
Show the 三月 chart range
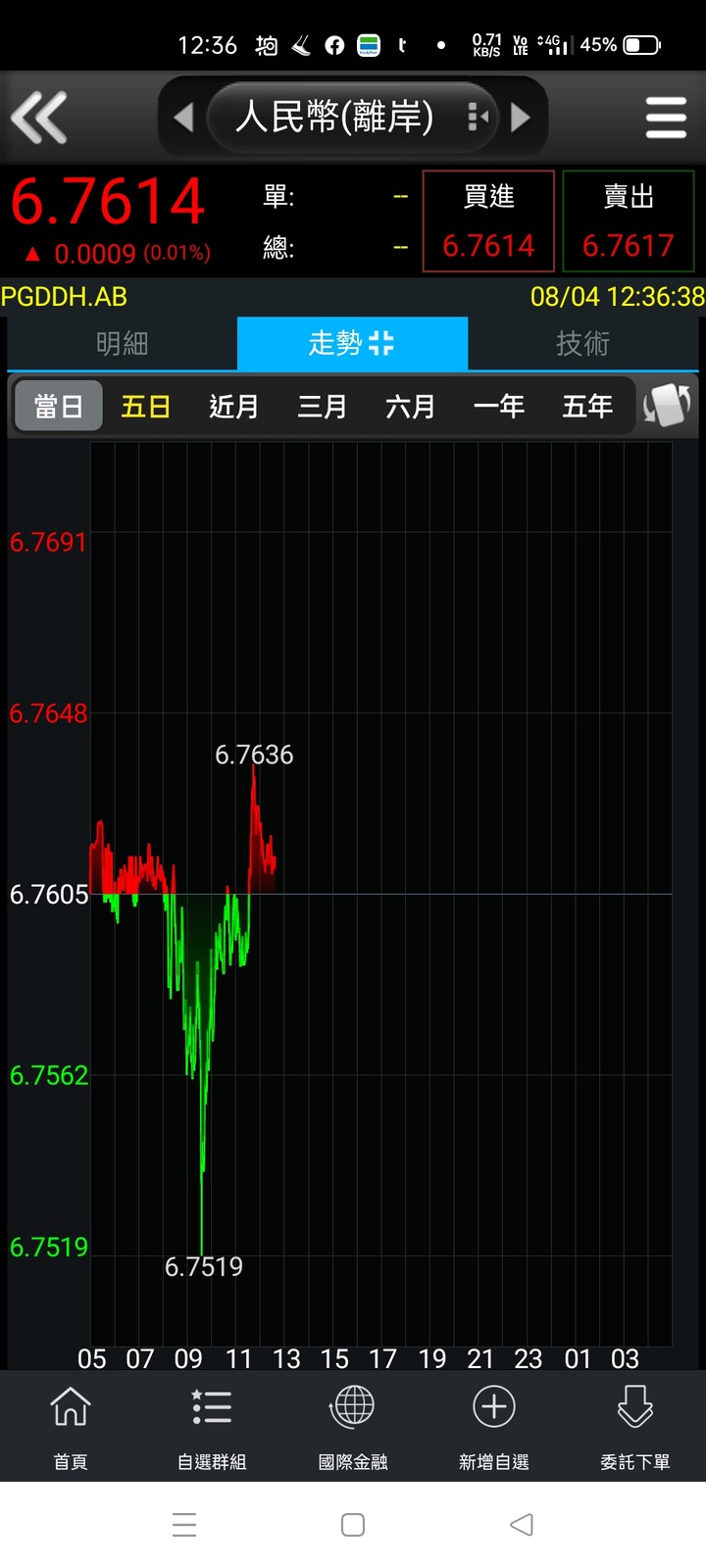click(x=323, y=406)
